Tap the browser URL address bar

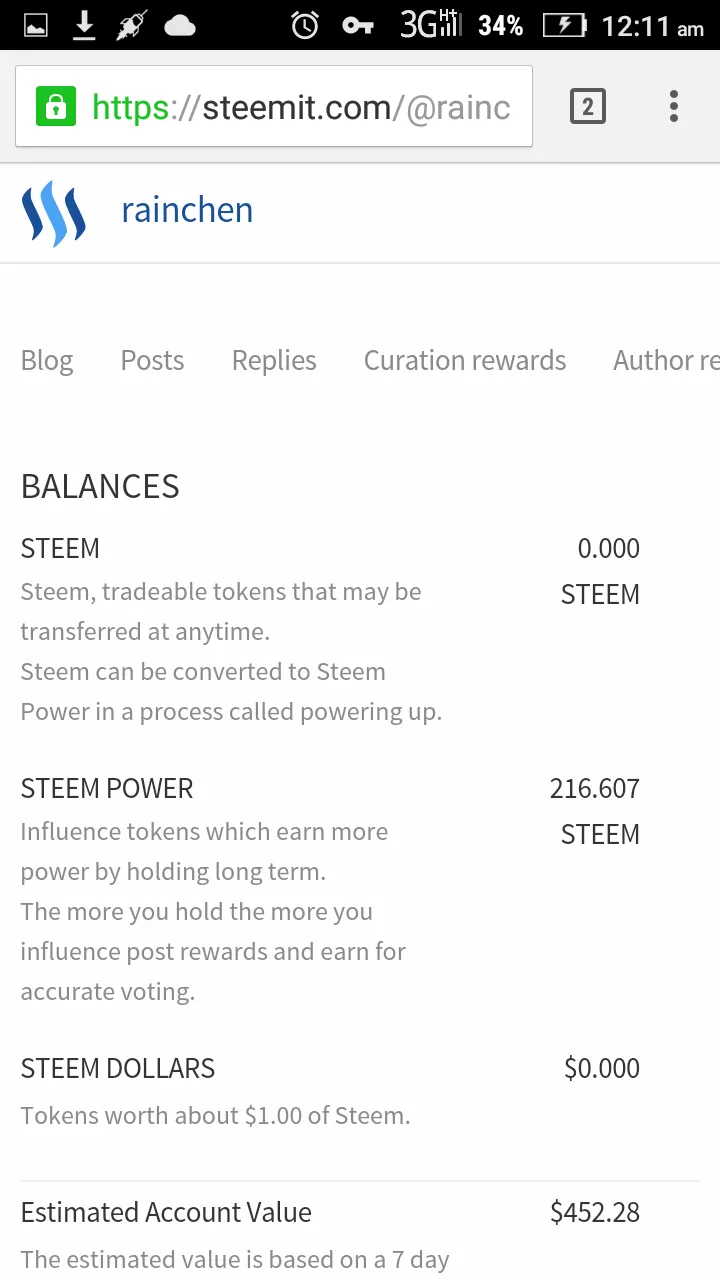(274, 106)
